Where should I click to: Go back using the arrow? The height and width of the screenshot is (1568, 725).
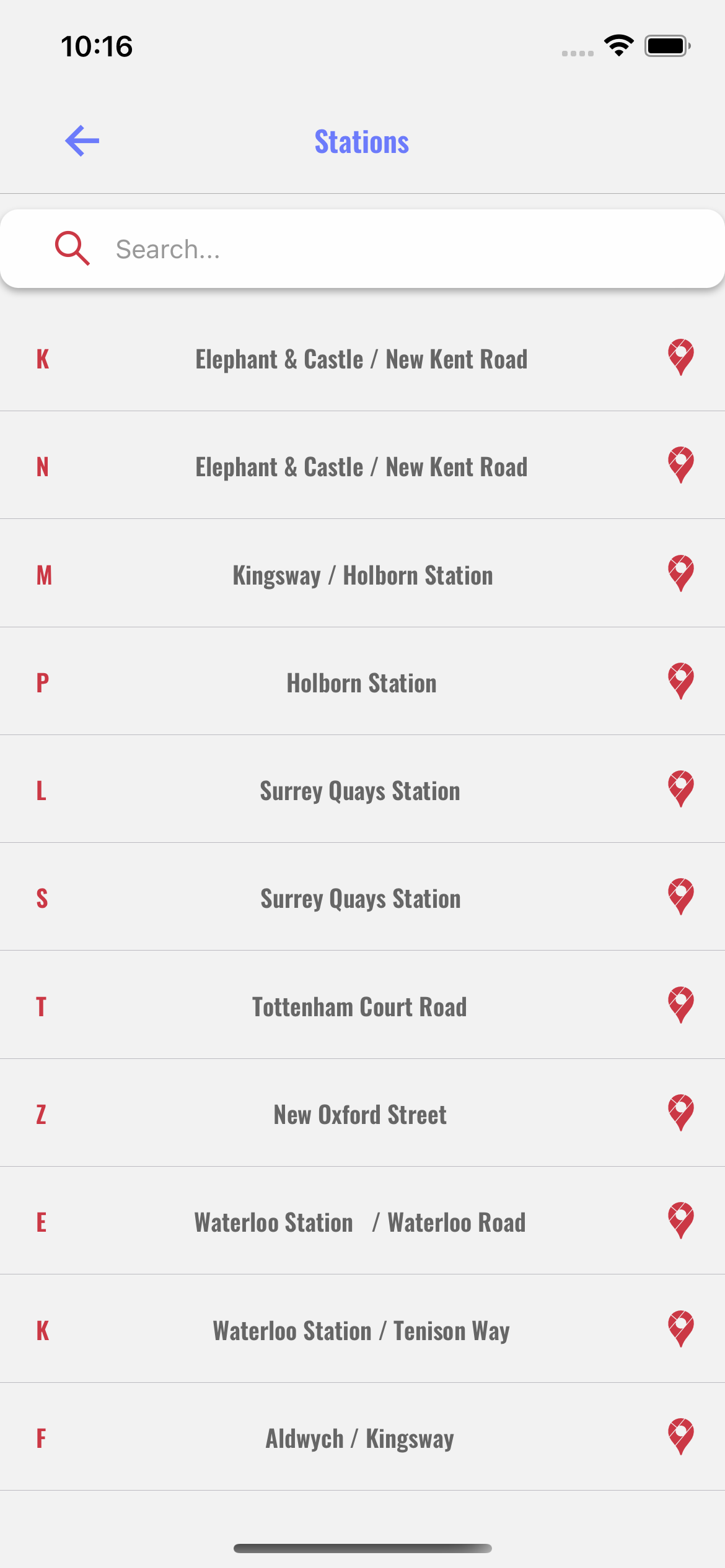click(x=82, y=141)
